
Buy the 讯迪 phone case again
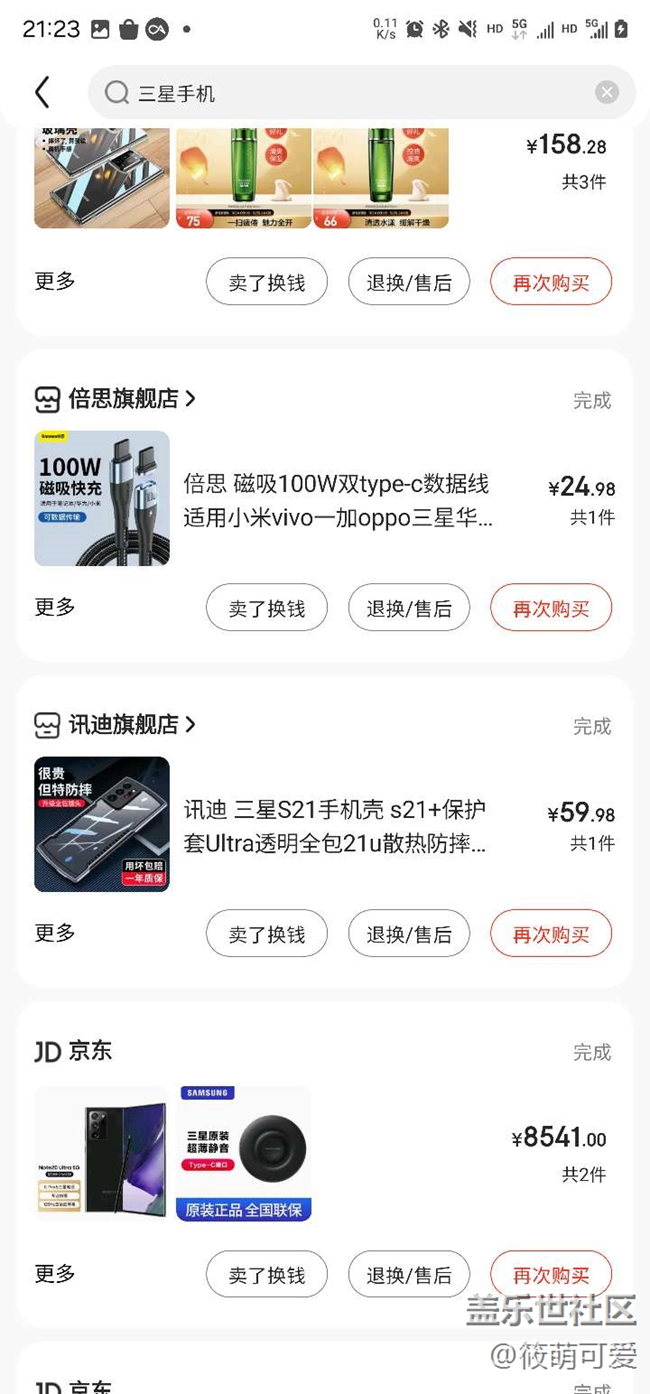(550, 934)
